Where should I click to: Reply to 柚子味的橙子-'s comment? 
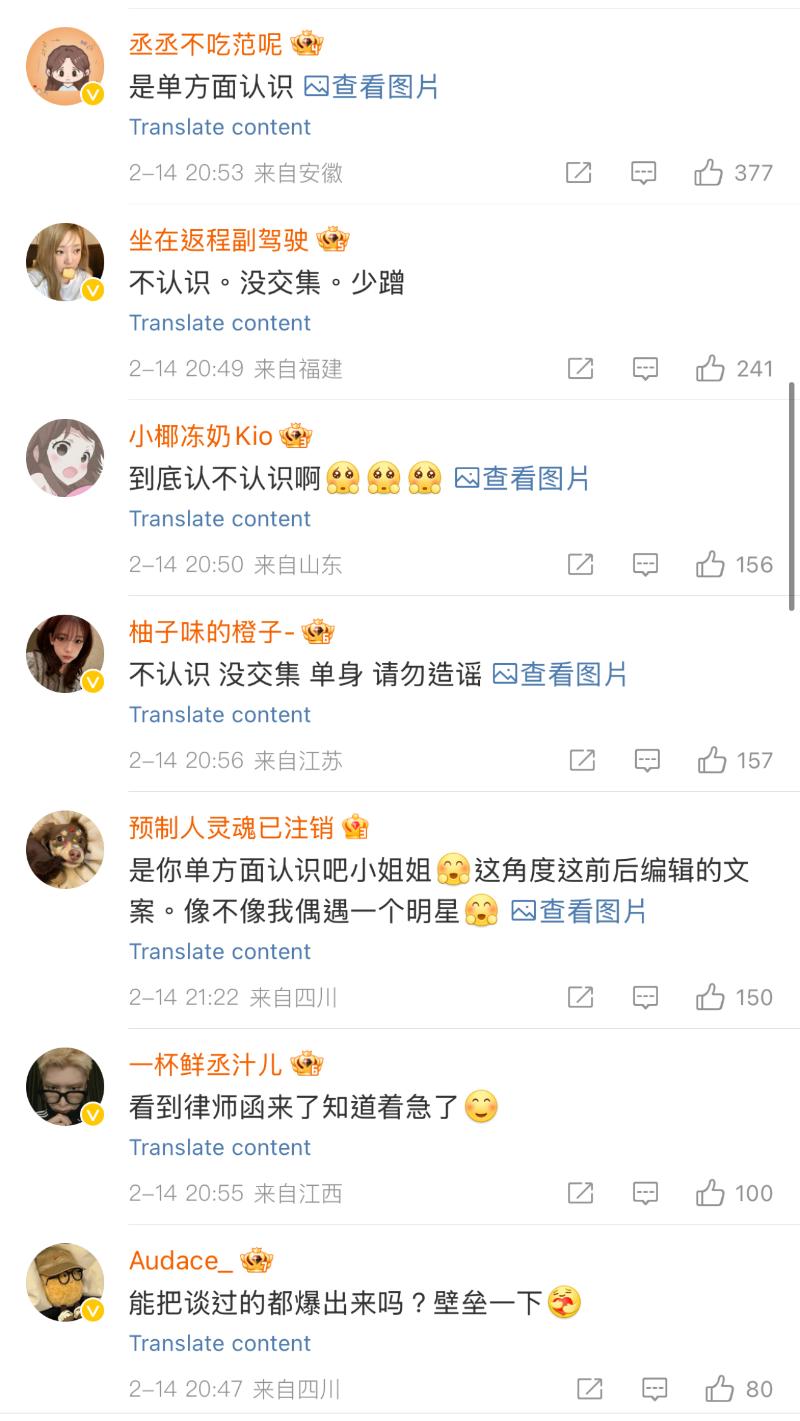pyautogui.click(x=647, y=761)
